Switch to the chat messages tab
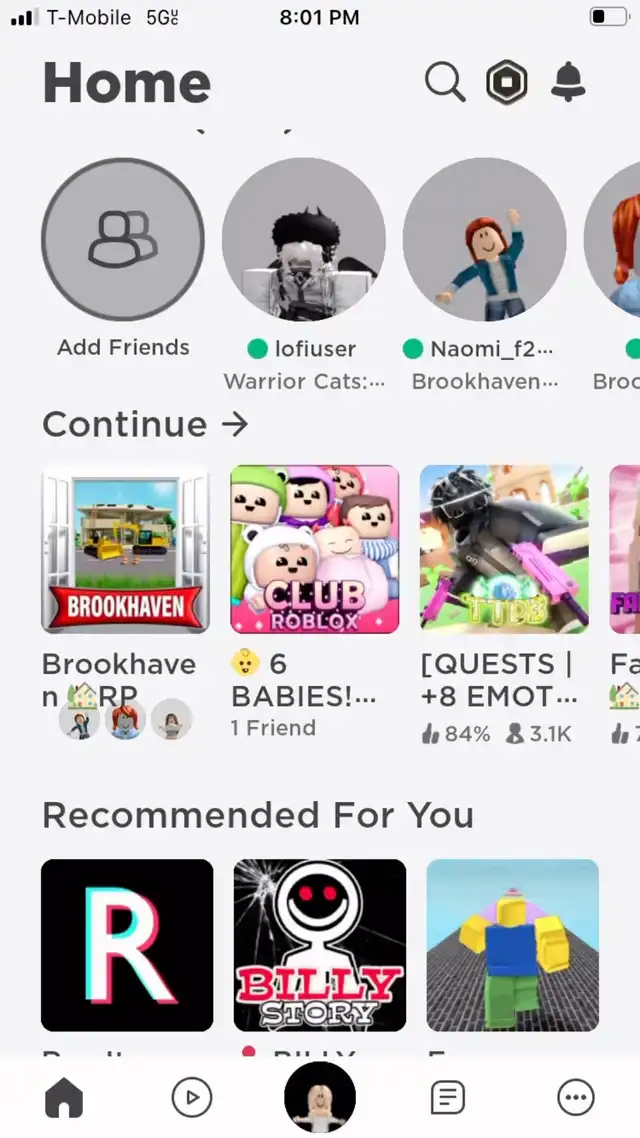Screen dimensions: 640x1138 pos(448,1097)
